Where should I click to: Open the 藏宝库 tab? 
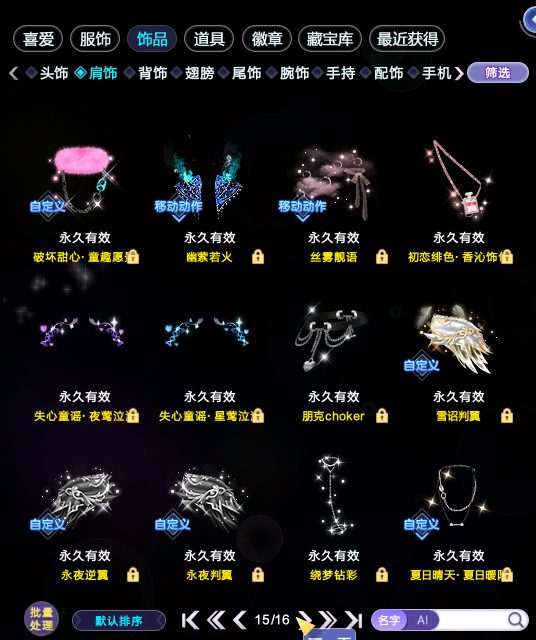pyautogui.click(x=330, y=39)
